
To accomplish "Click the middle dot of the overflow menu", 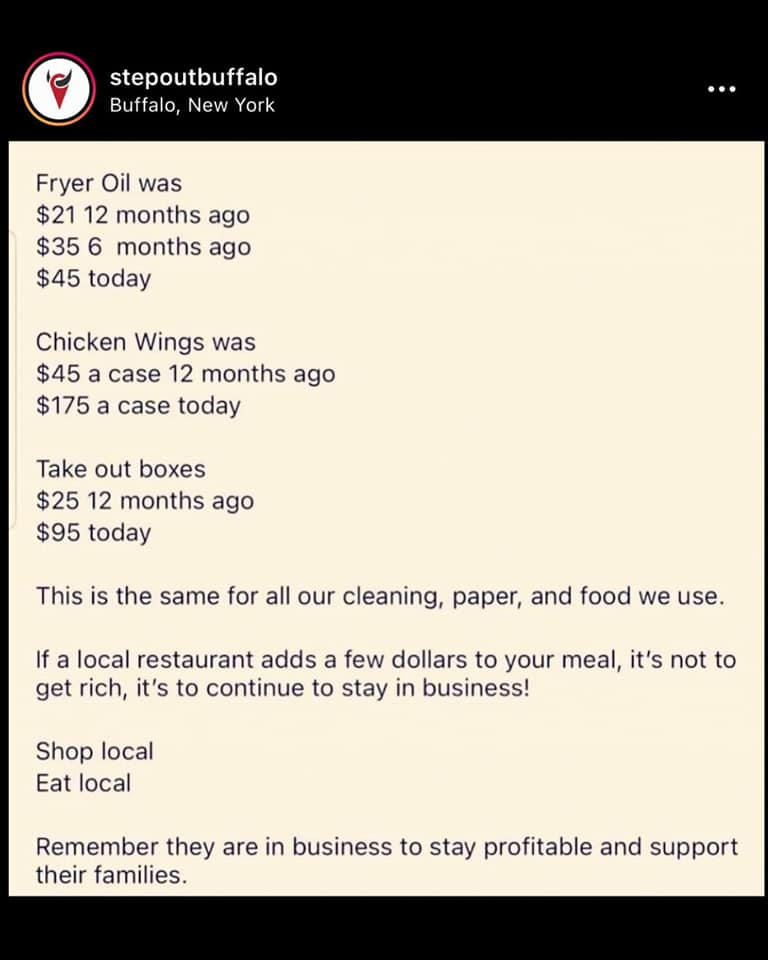I will pos(722,88).
